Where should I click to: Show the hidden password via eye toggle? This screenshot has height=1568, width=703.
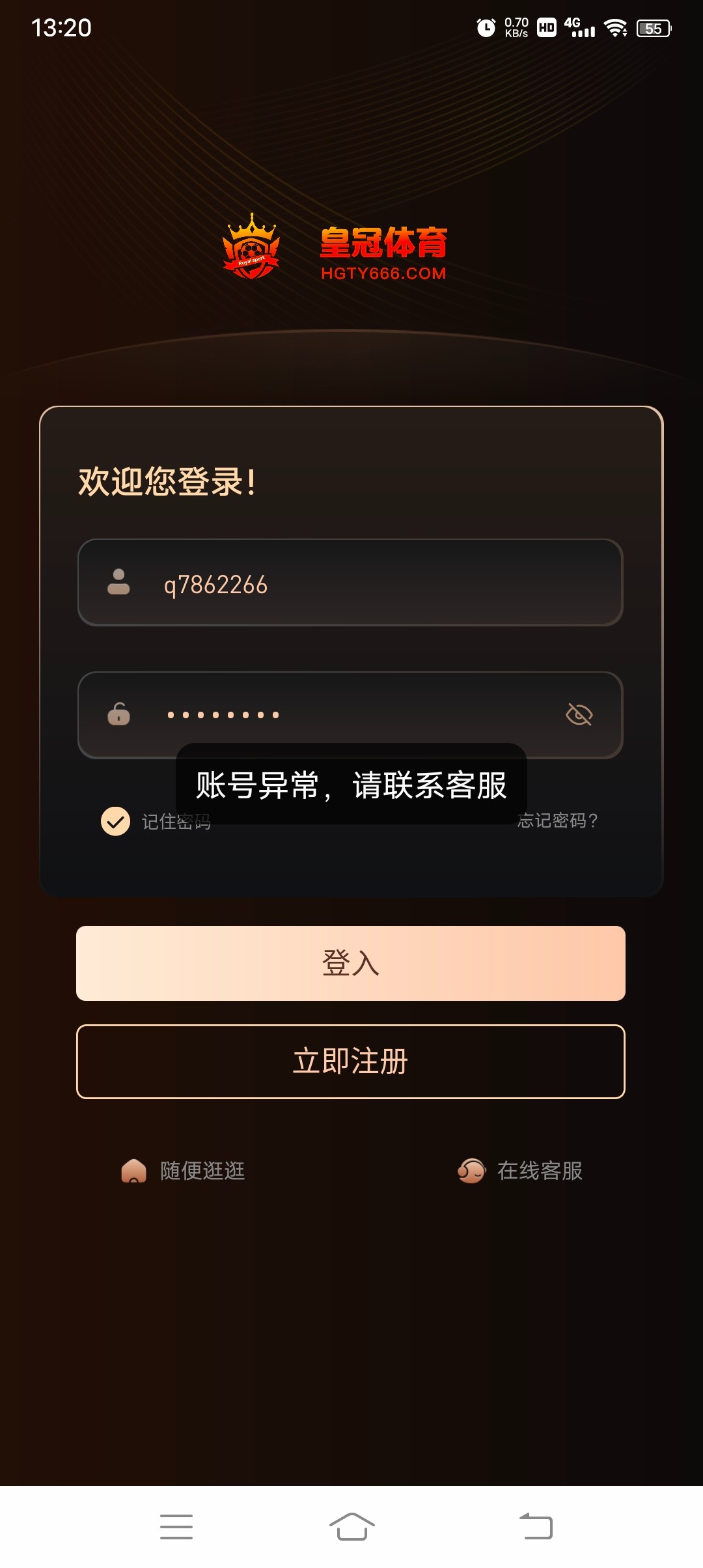coord(579,714)
